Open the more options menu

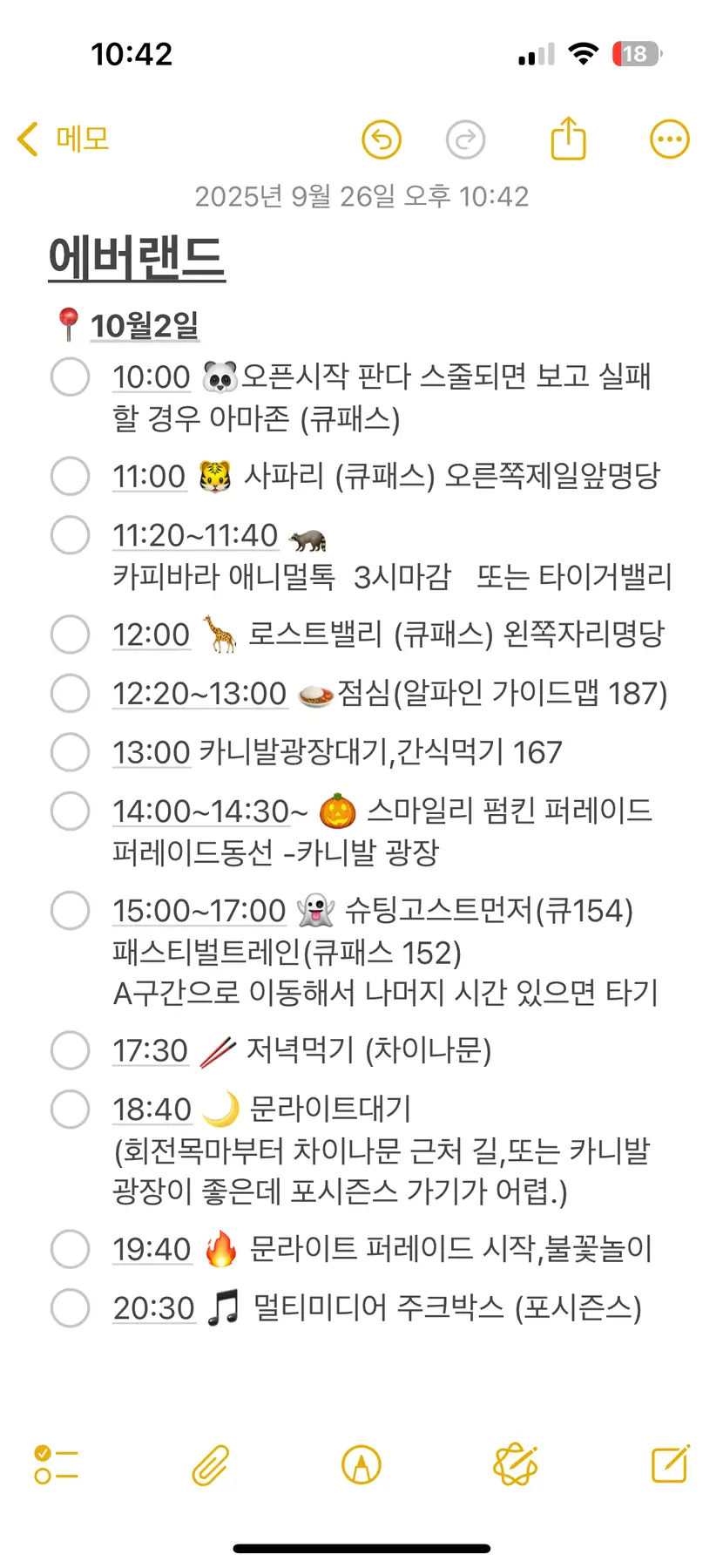[x=670, y=139]
